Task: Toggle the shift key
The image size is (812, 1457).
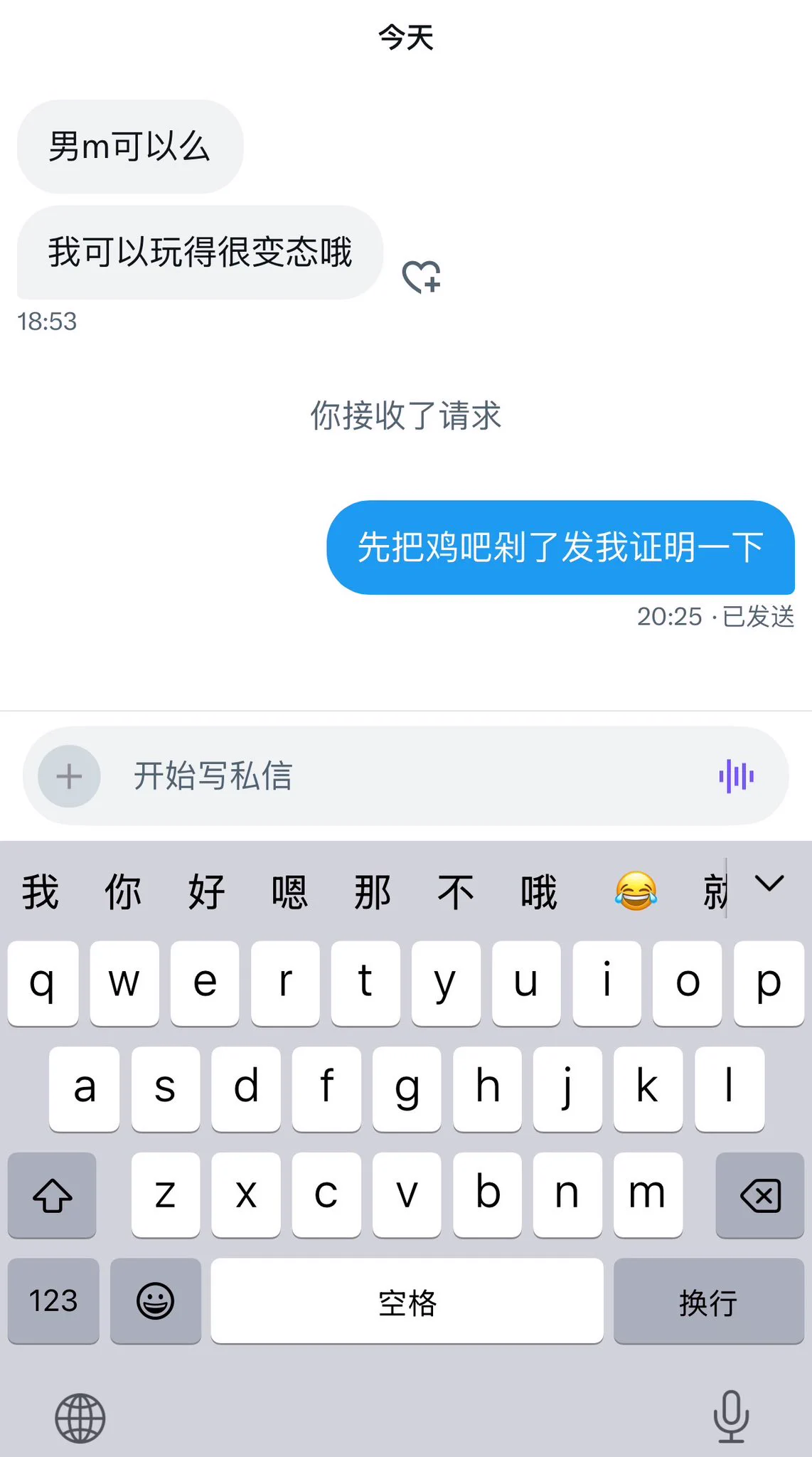Action: pos(52,1195)
